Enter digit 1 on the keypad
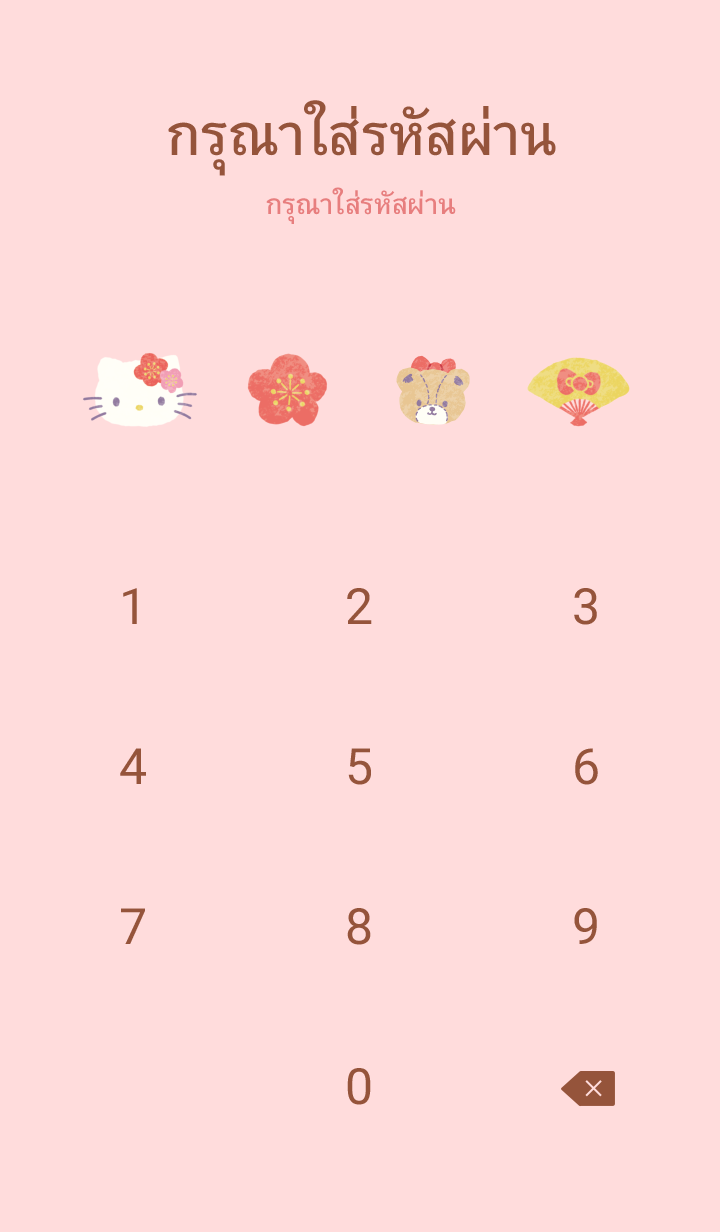This screenshot has width=720, height=1232. point(132,608)
